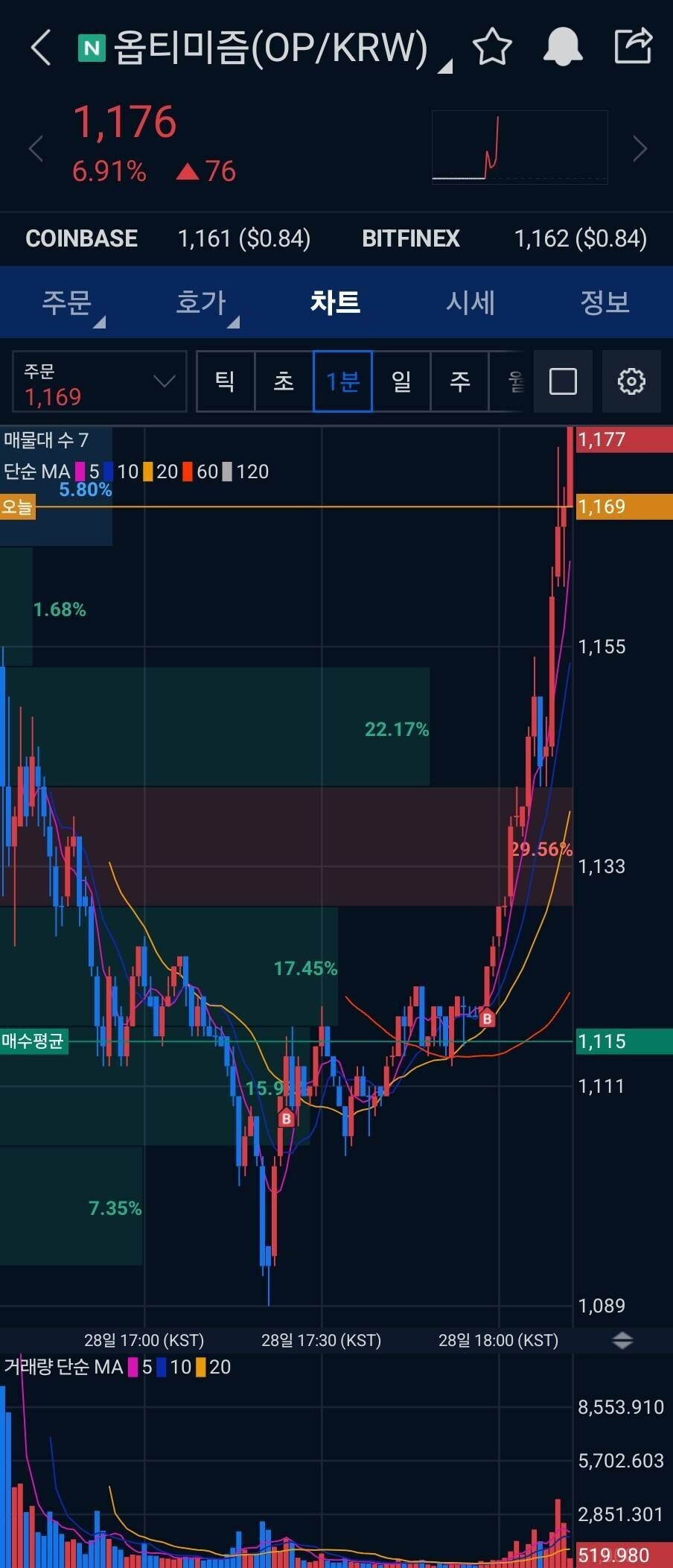Go back using the top-left arrow
Image resolution: width=673 pixels, height=1568 pixels.
(x=41, y=48)
